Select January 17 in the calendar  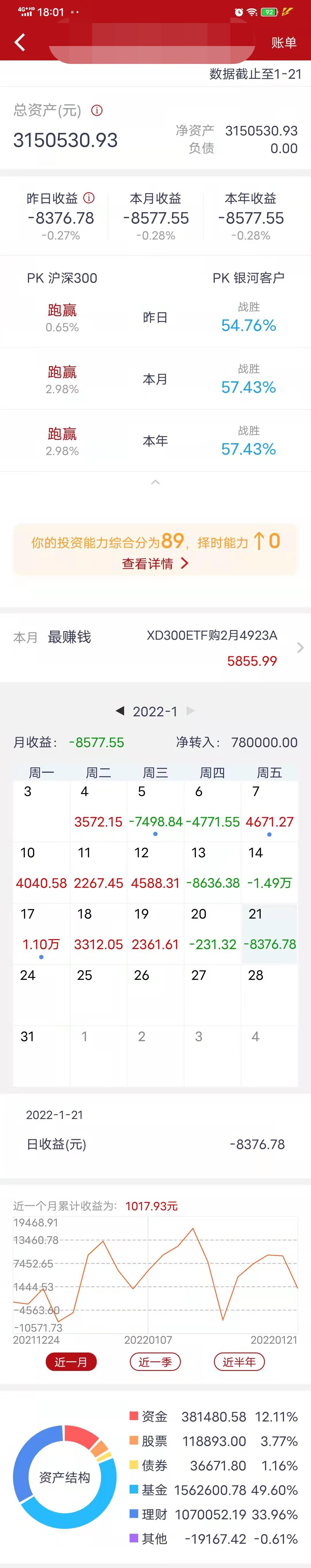[x=41, y=932]
